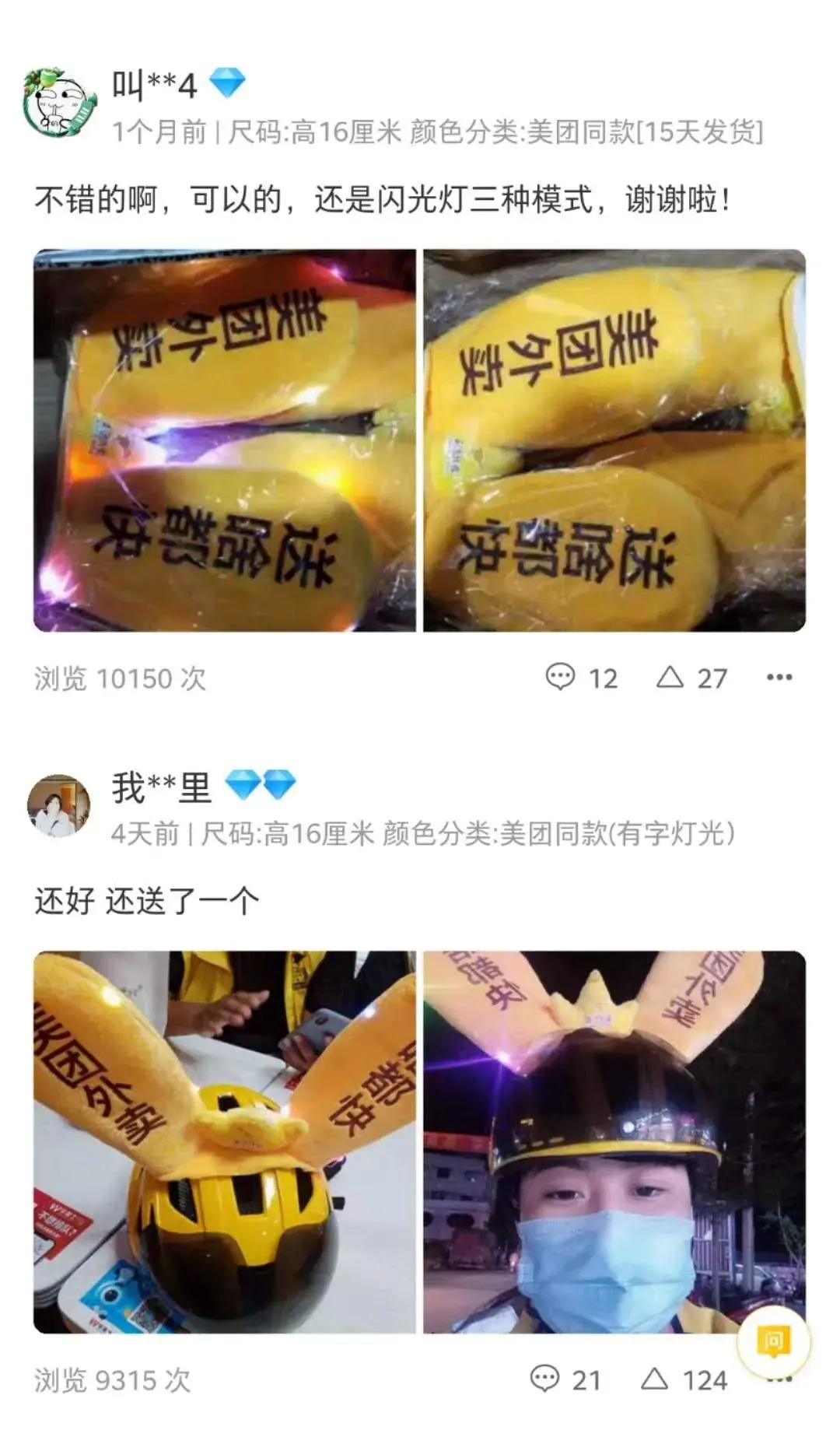The image size is (840, 1437).
Task: Open more options for 叫**4's review
Action: coord(779,678)
